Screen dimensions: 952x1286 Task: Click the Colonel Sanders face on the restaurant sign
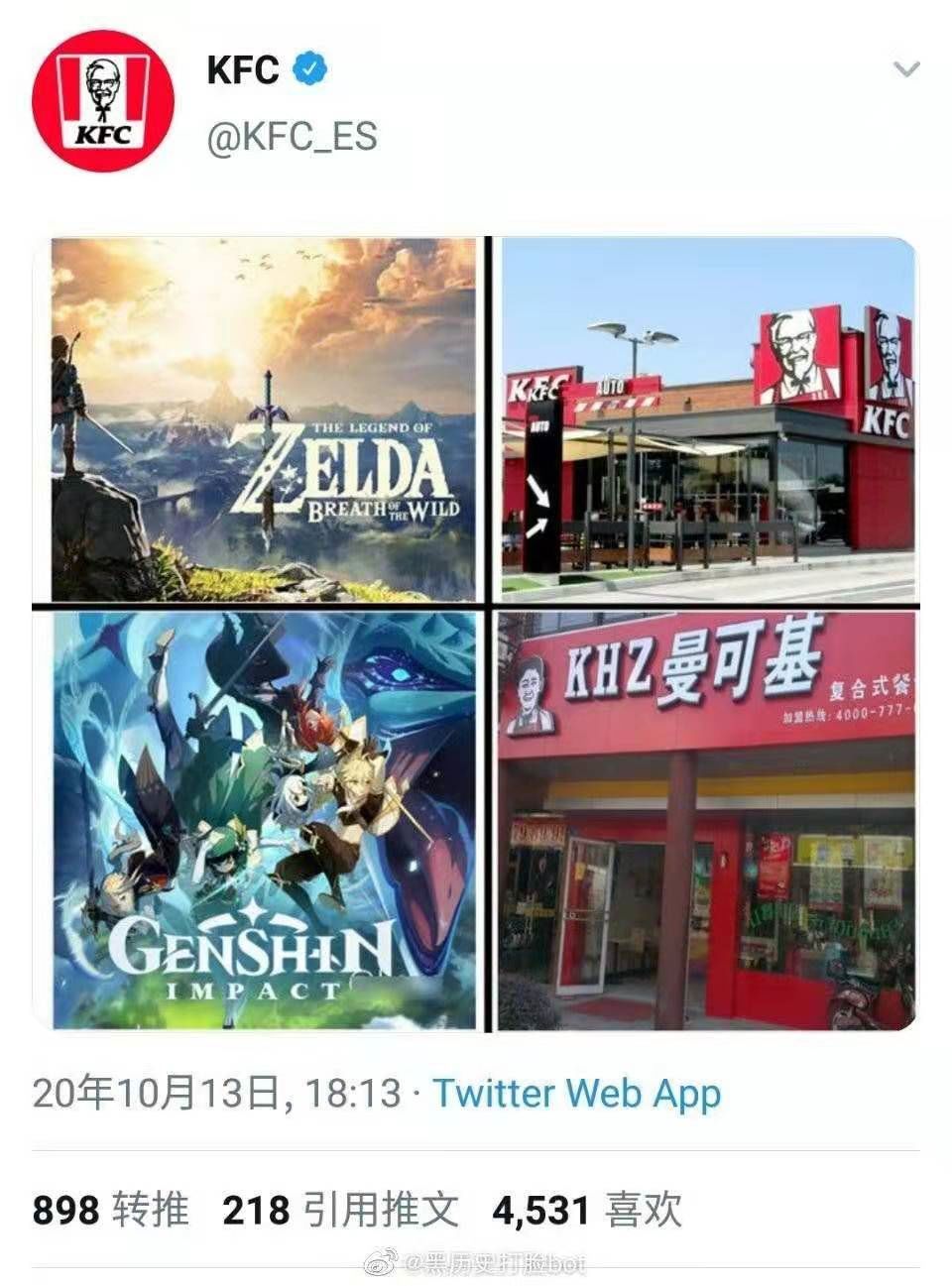(x=793, y=342)
